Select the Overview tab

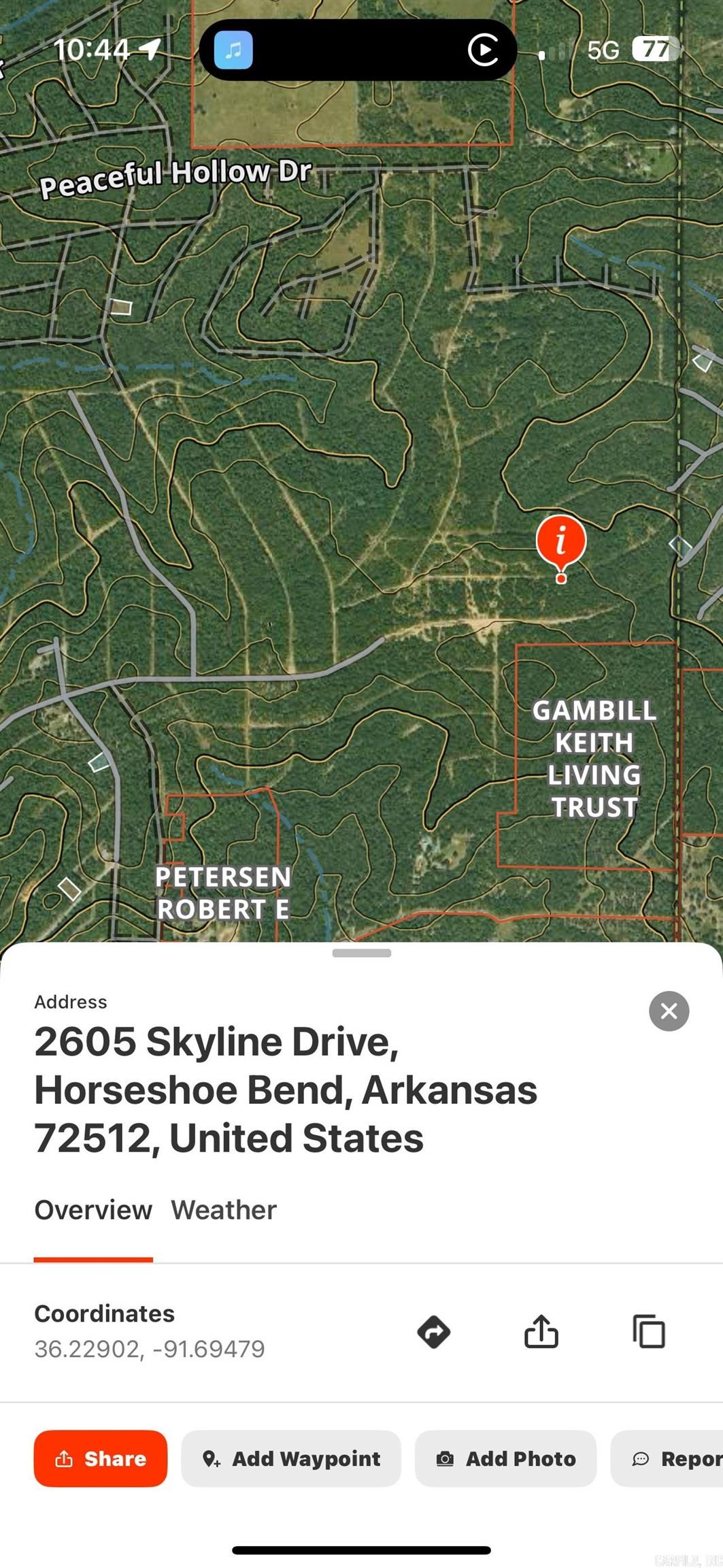pos(93,1210)
